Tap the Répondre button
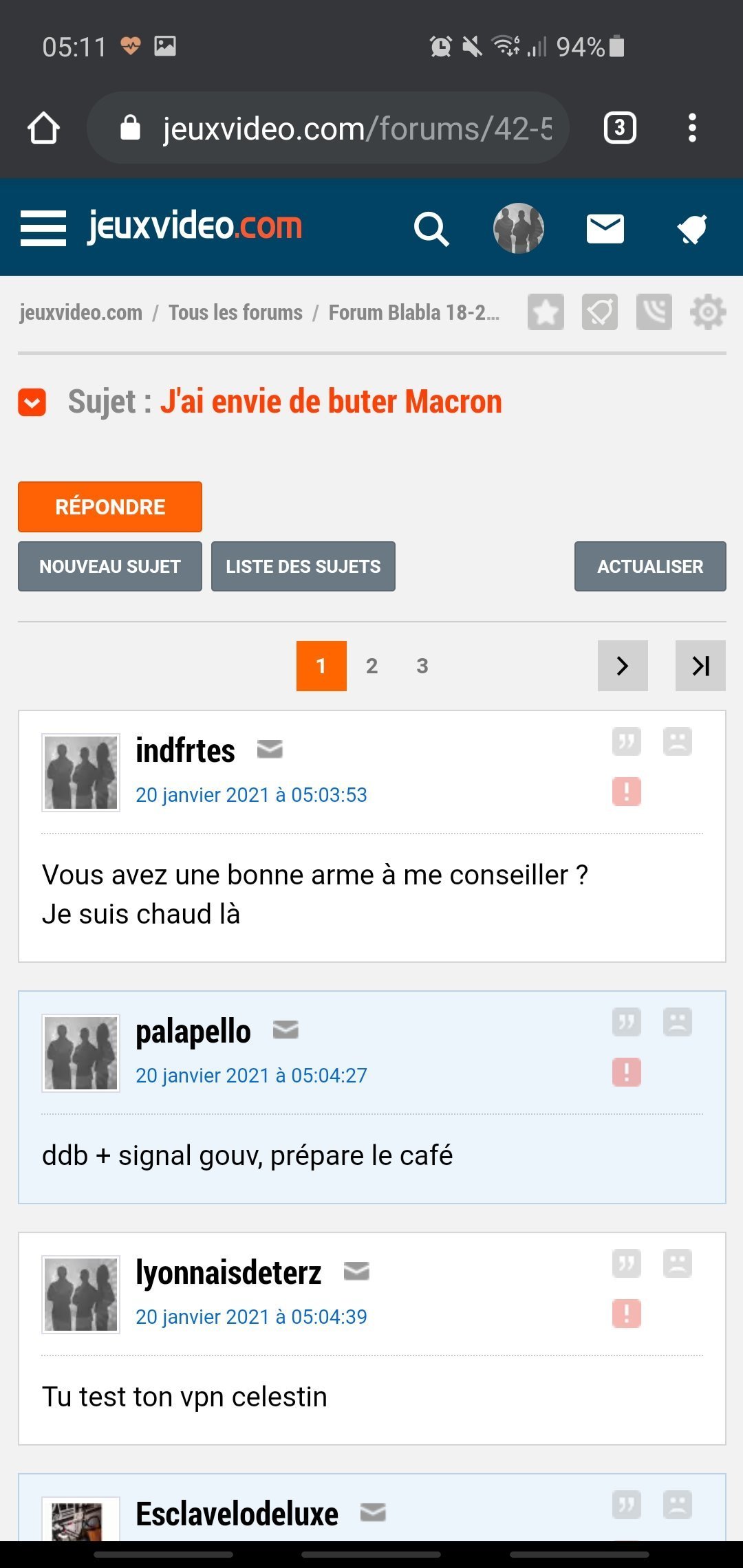This screenshot has height=1568, width=743. point(110,507)
